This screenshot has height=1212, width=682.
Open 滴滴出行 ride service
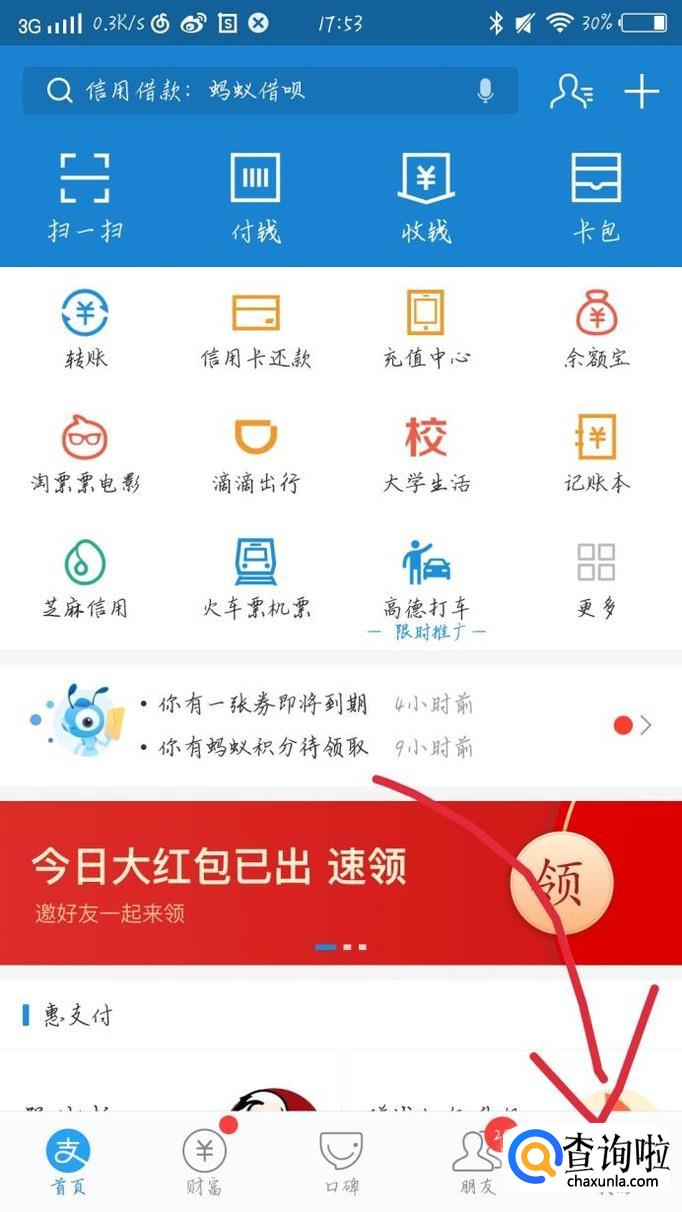[255, 454]
